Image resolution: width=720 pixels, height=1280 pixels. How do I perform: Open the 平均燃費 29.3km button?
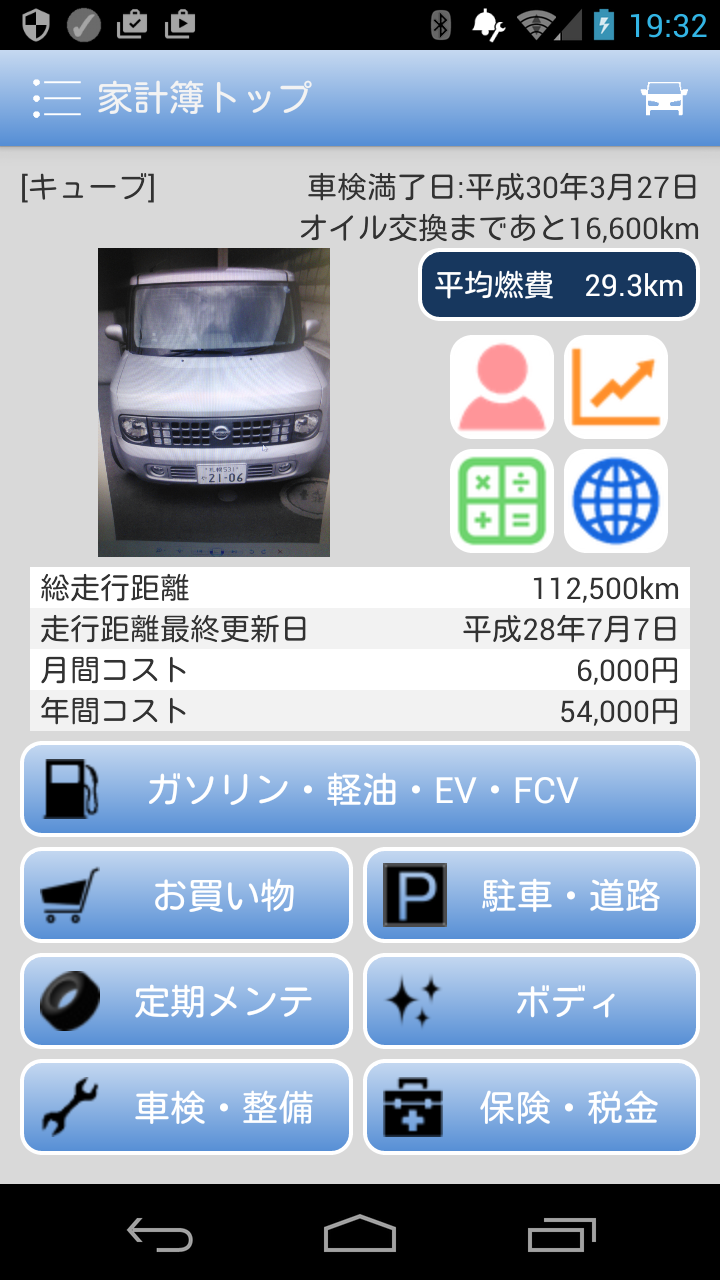point(558,285)
